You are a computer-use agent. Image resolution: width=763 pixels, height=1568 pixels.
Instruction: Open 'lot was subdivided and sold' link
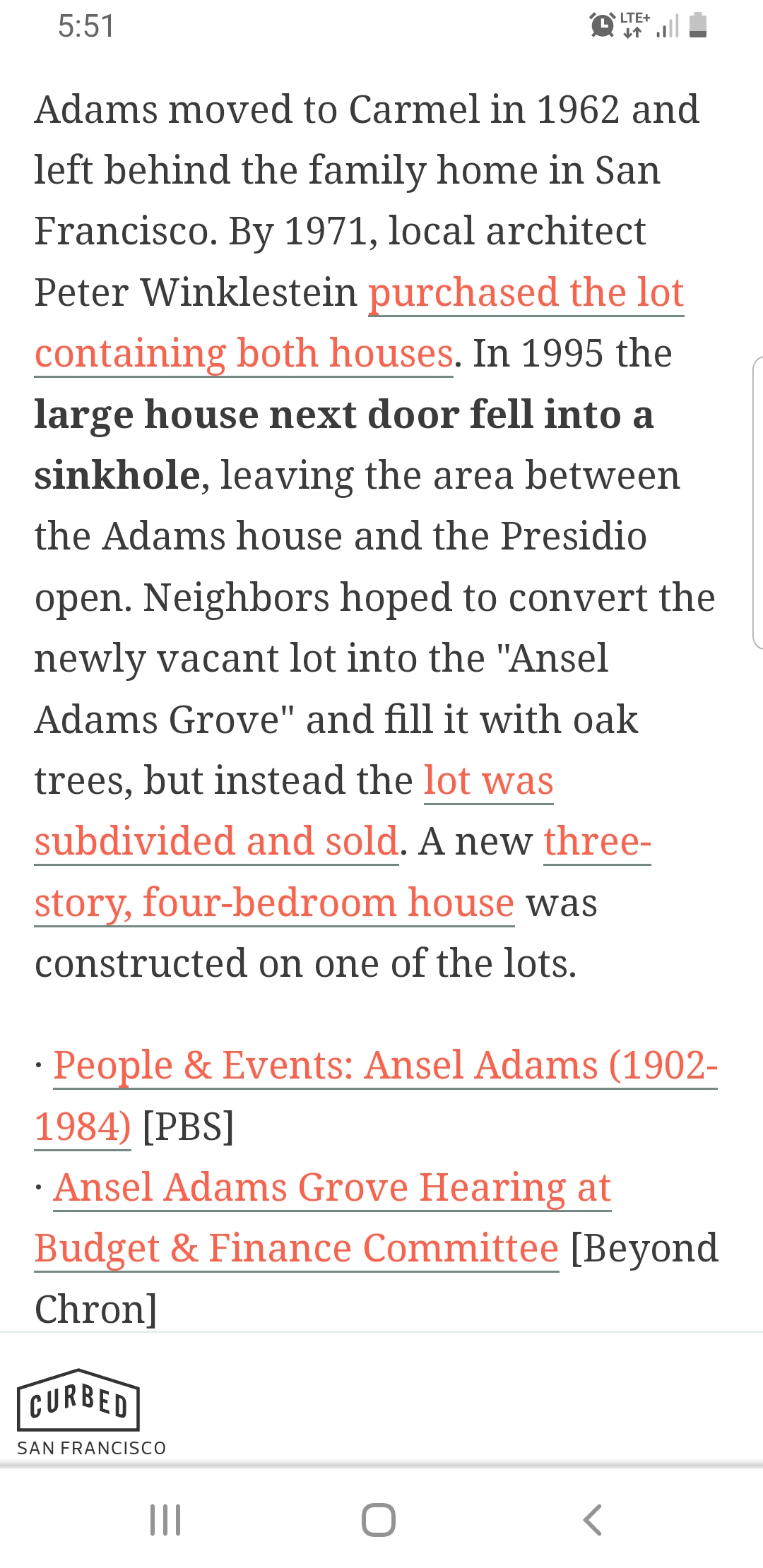[216, 842]
